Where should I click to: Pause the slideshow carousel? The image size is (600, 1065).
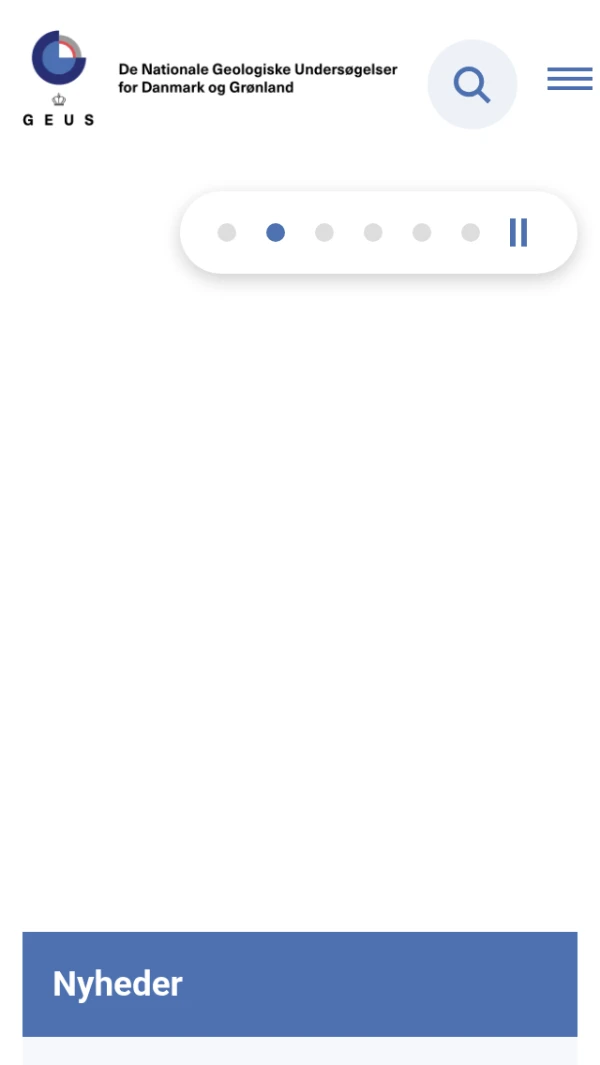click(x=518, y=232)
